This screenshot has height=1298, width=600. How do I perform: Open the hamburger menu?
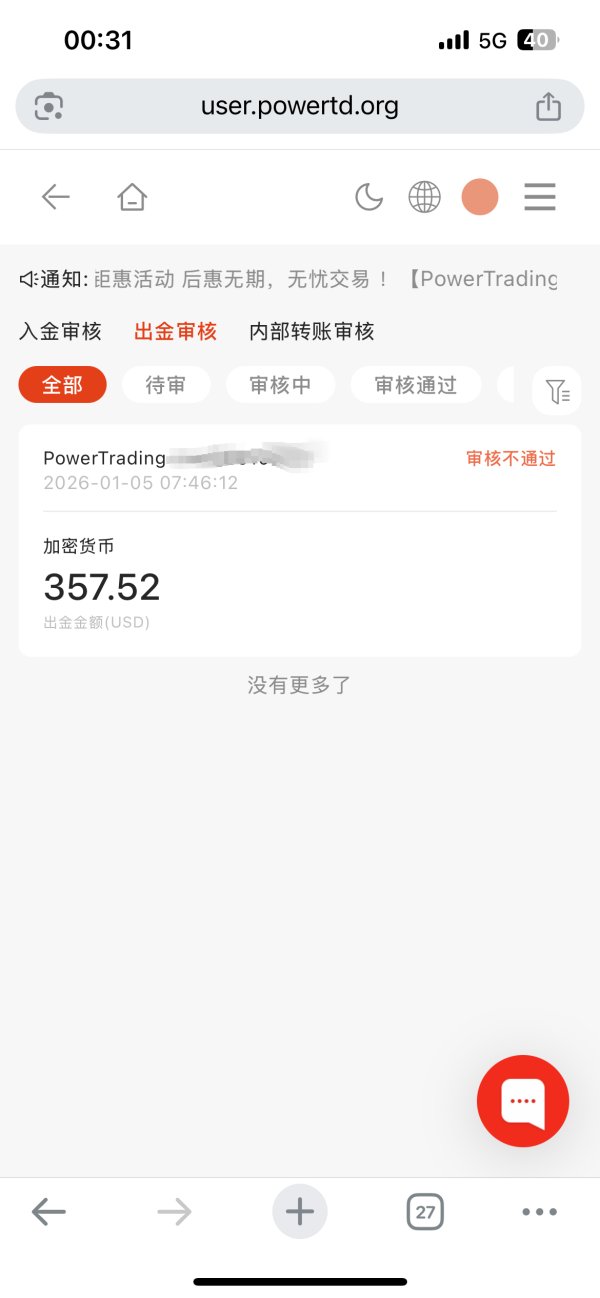540,197
